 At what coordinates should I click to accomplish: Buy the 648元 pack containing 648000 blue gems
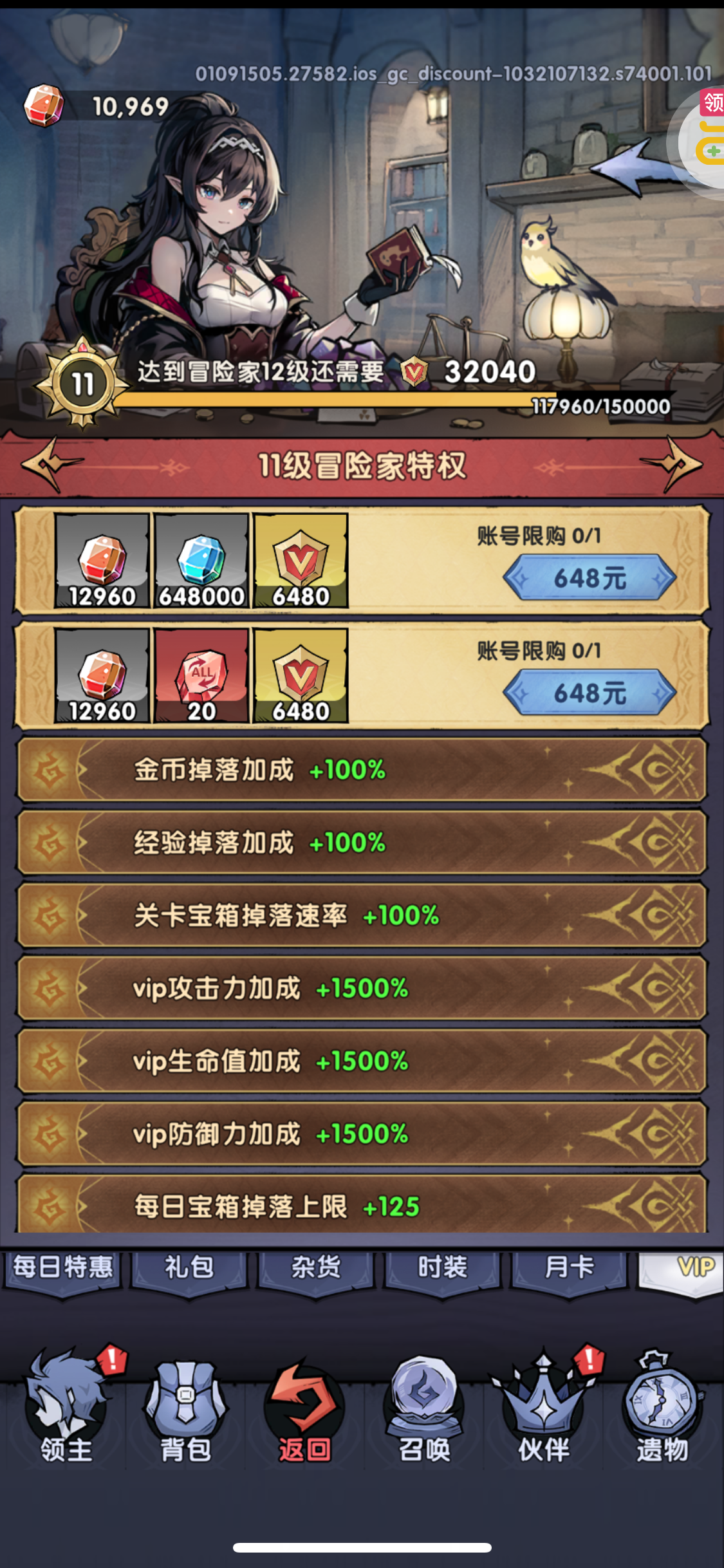coord(589,577)
